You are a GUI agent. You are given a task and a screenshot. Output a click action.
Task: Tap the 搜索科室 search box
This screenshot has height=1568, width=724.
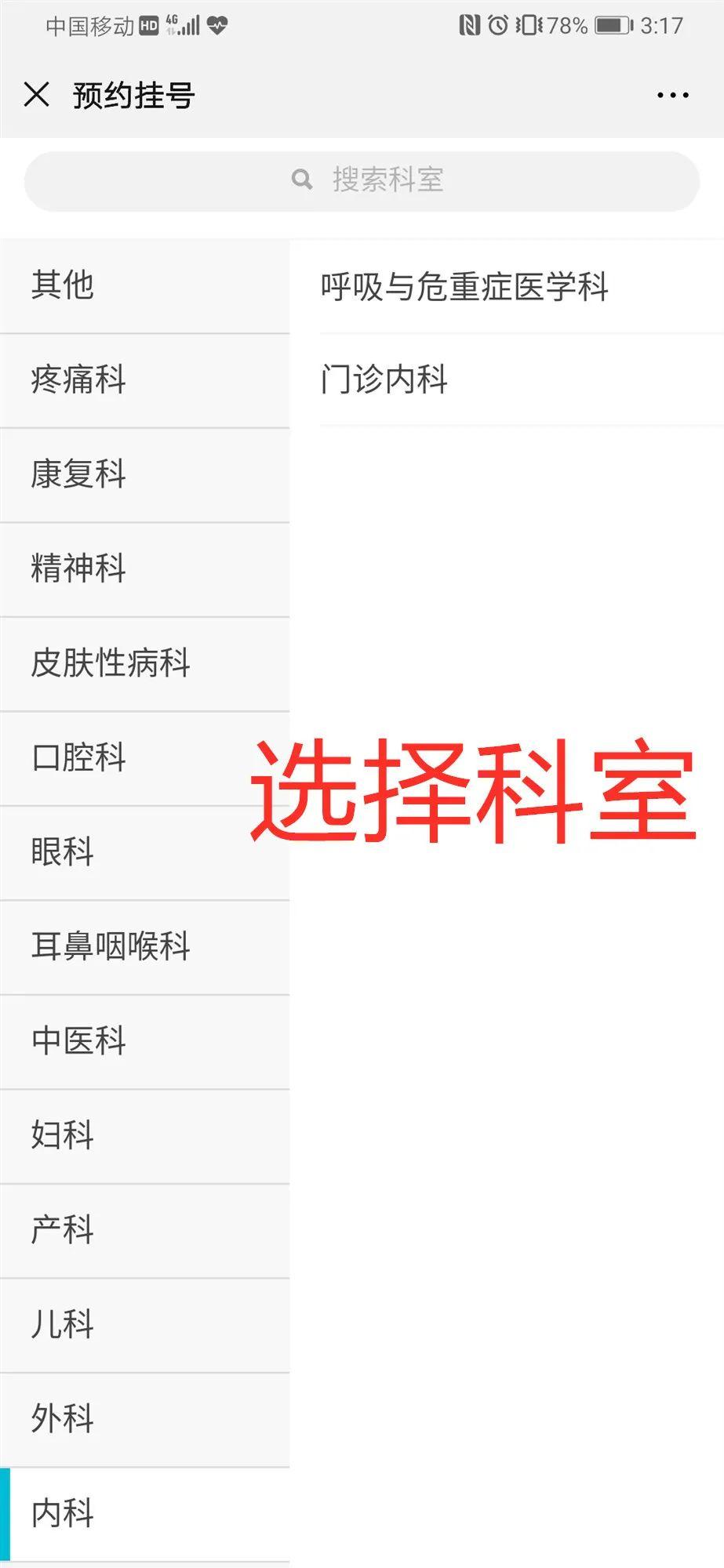click(x=362, y=180)
